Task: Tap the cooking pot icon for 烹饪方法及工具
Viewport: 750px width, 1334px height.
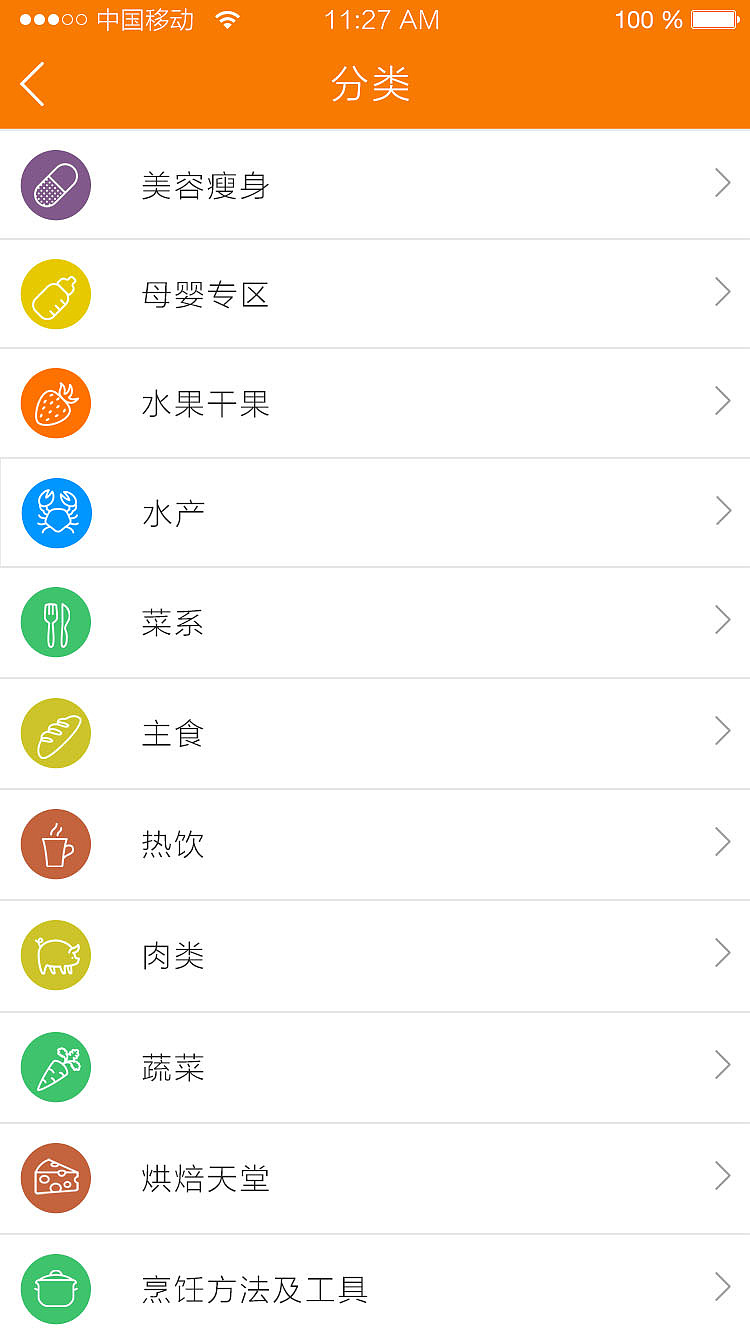Action: [55, 1288]
